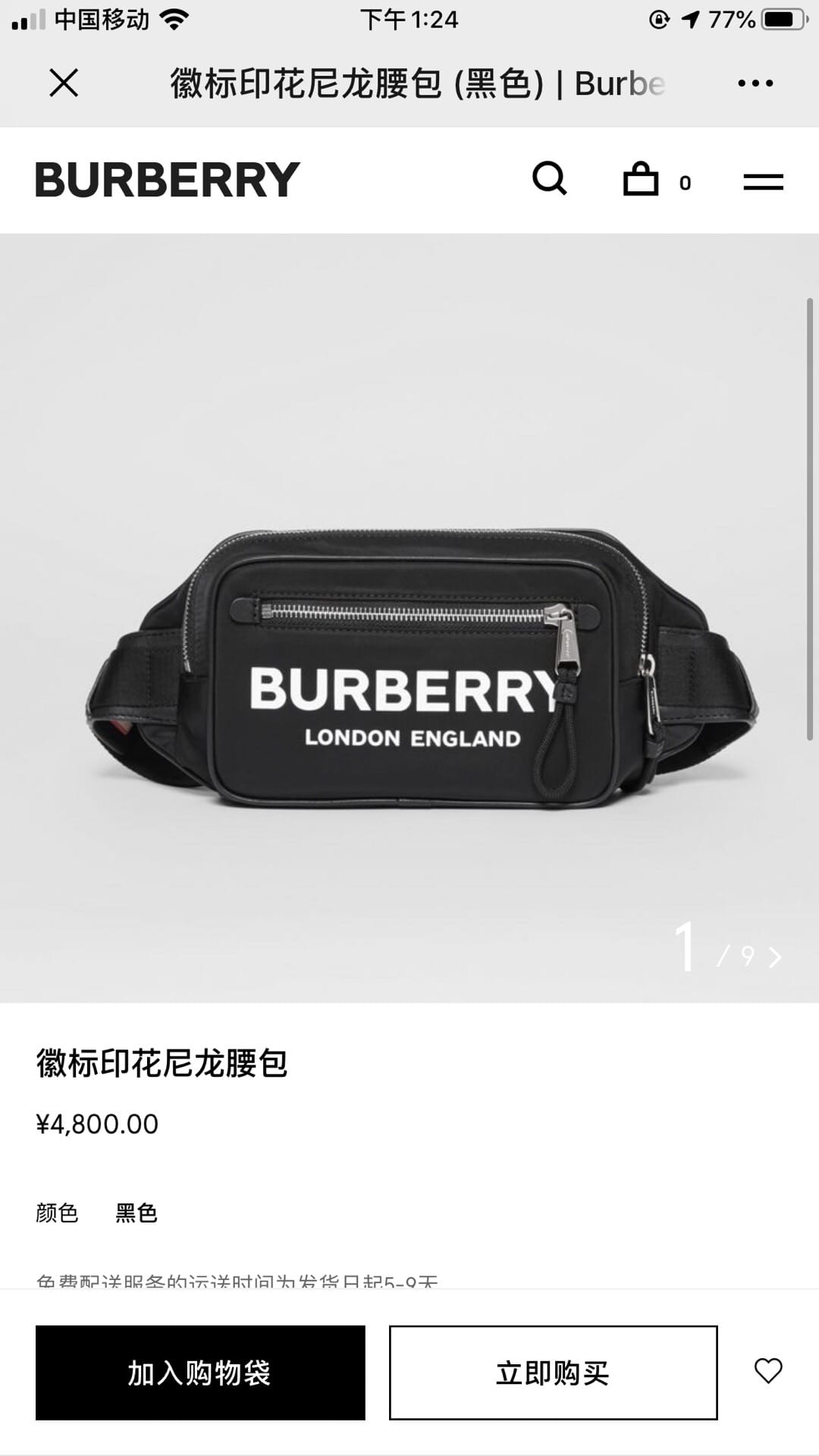Open the Burberry site search
819x1456 pixels.
[x=549, y=179]
